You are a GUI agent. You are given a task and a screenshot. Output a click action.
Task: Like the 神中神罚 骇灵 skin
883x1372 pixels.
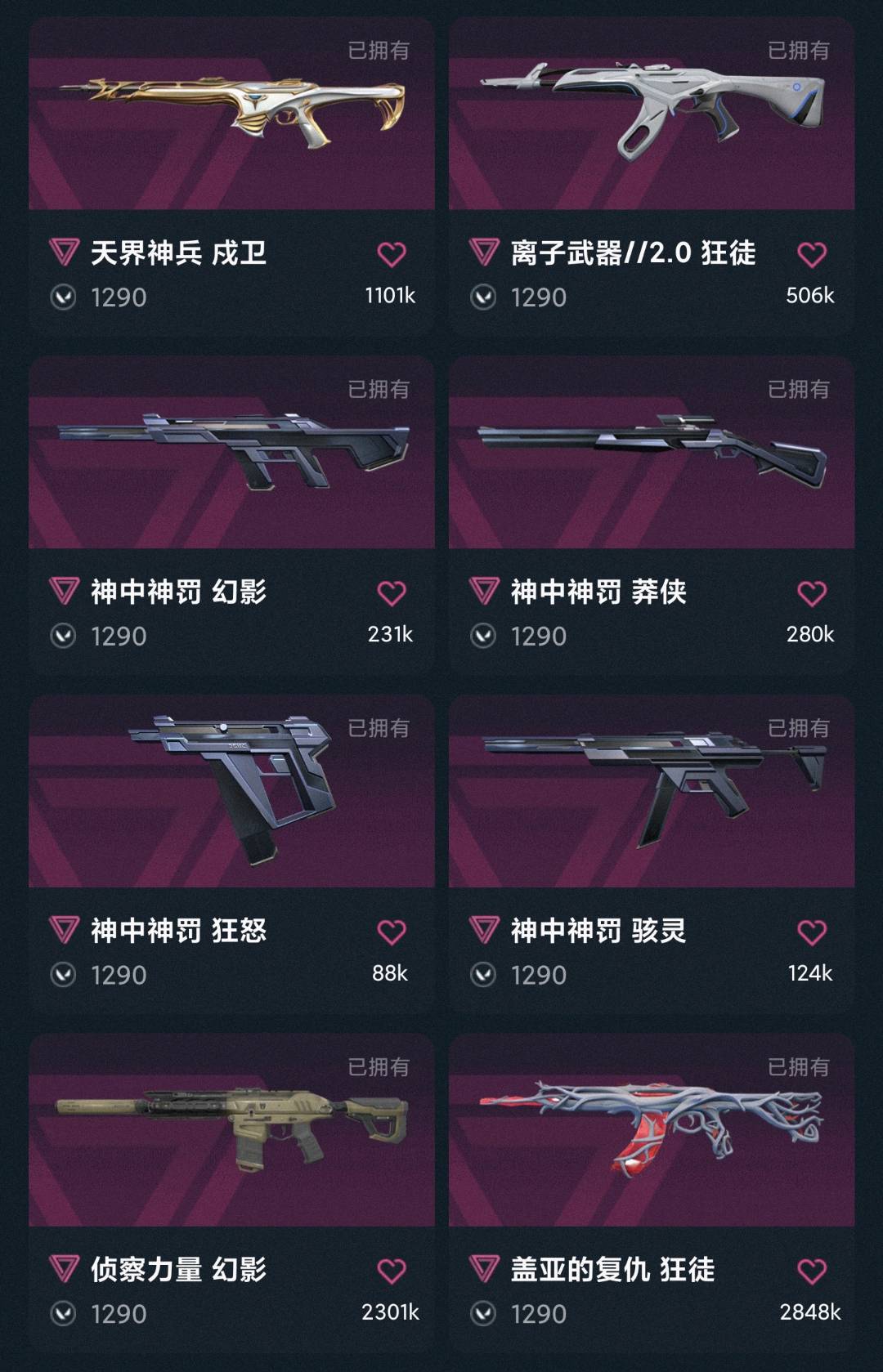812,932
